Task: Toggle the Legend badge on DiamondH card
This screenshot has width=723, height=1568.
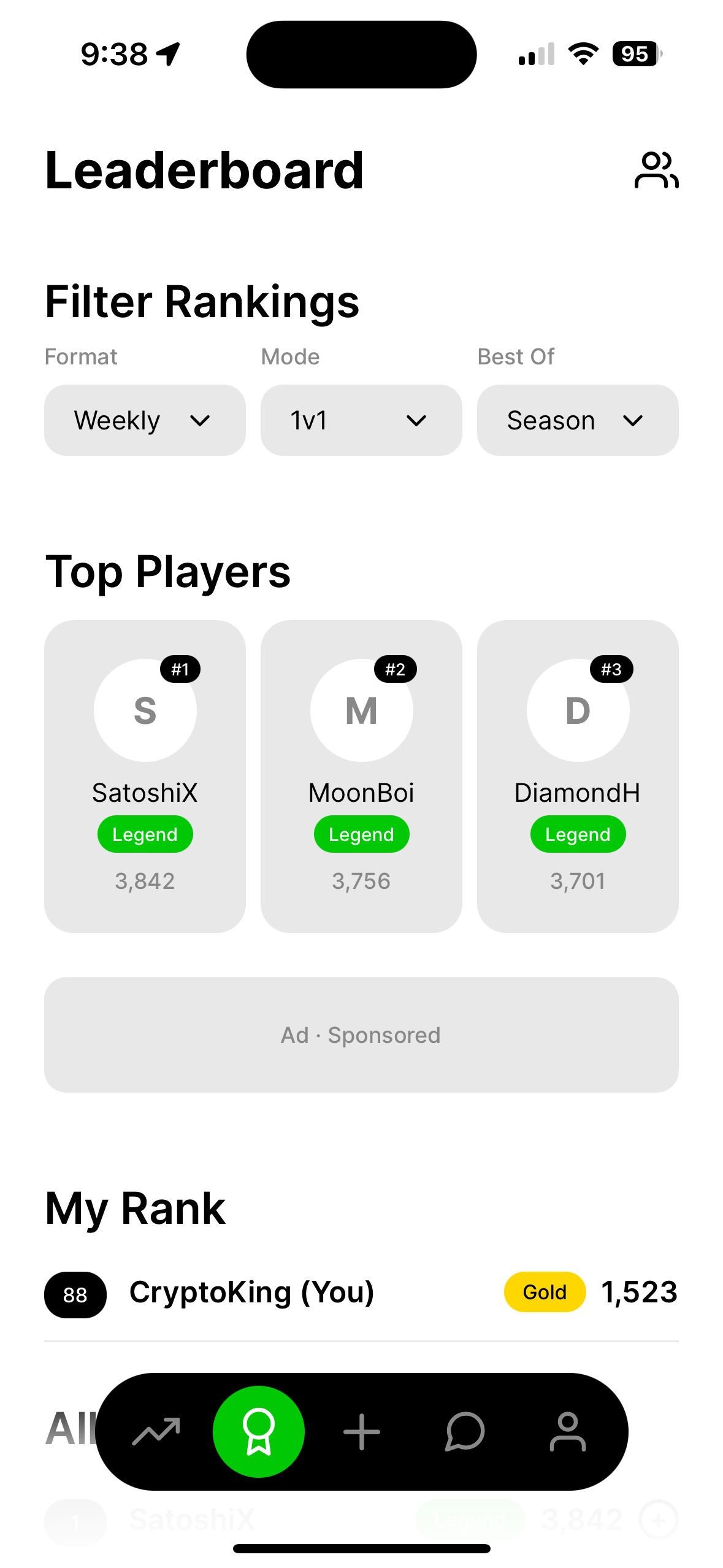Action: click(578, 833)
